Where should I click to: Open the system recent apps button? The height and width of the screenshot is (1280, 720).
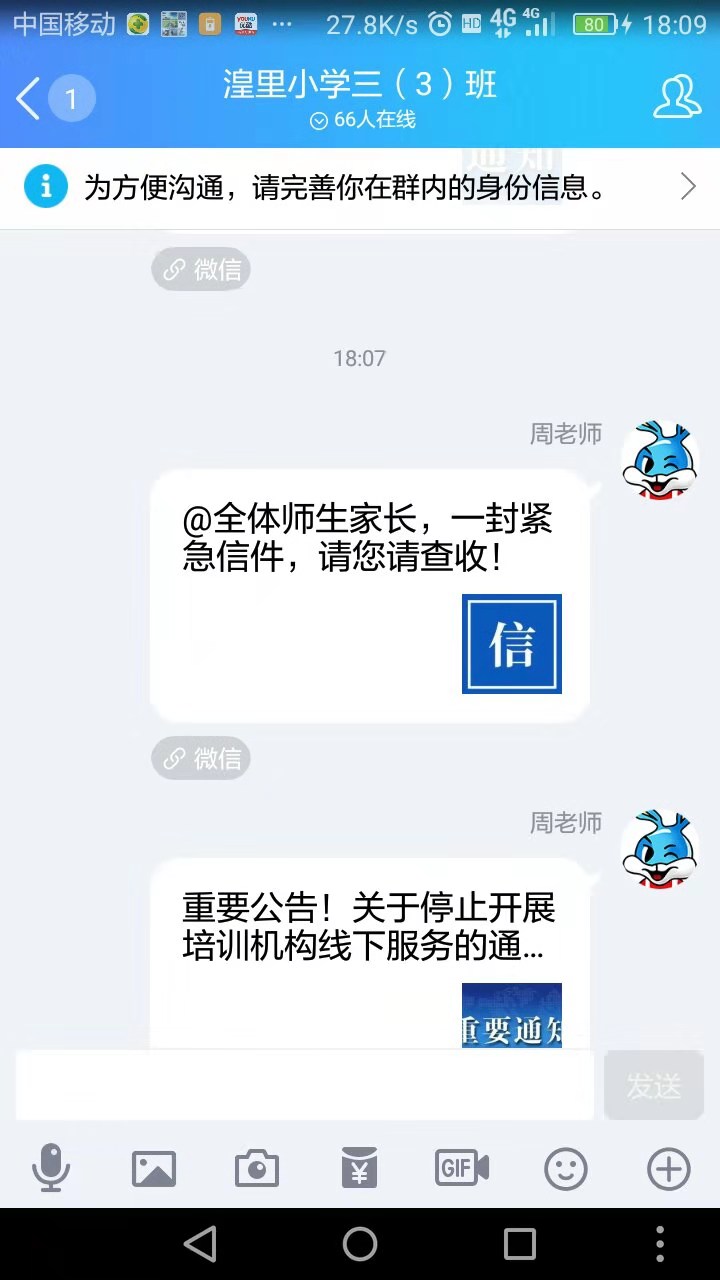[x=520, y=1244]
